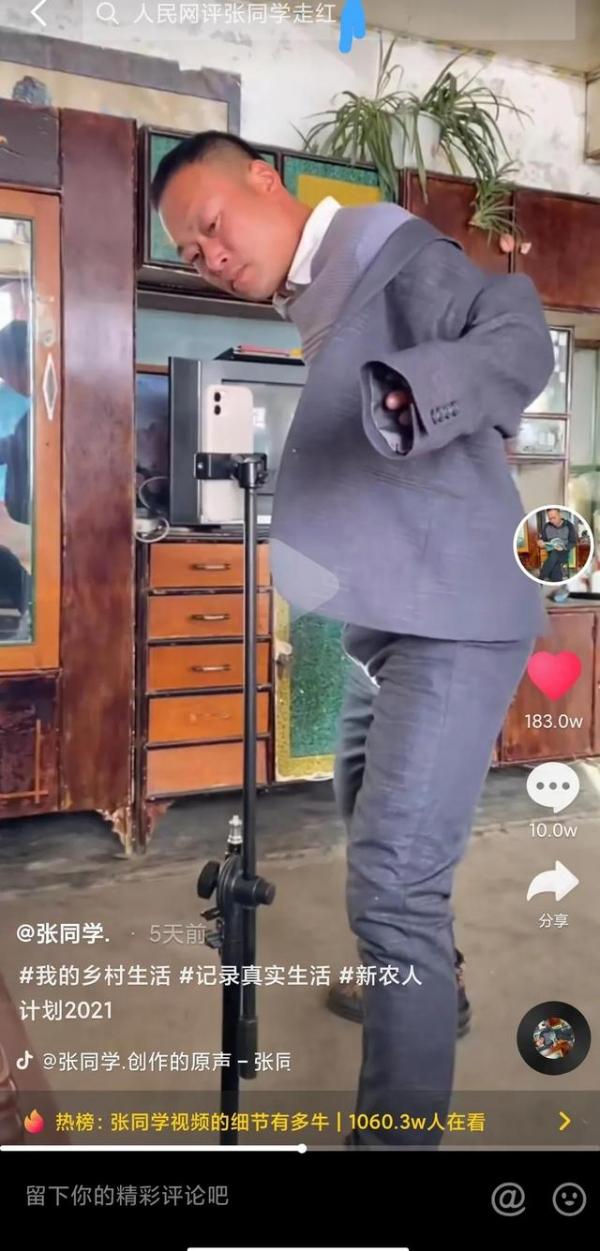This screenshot has width=600, height=1251.
Task: Like the video with the heart icon
Action: (x=553, y=675)
